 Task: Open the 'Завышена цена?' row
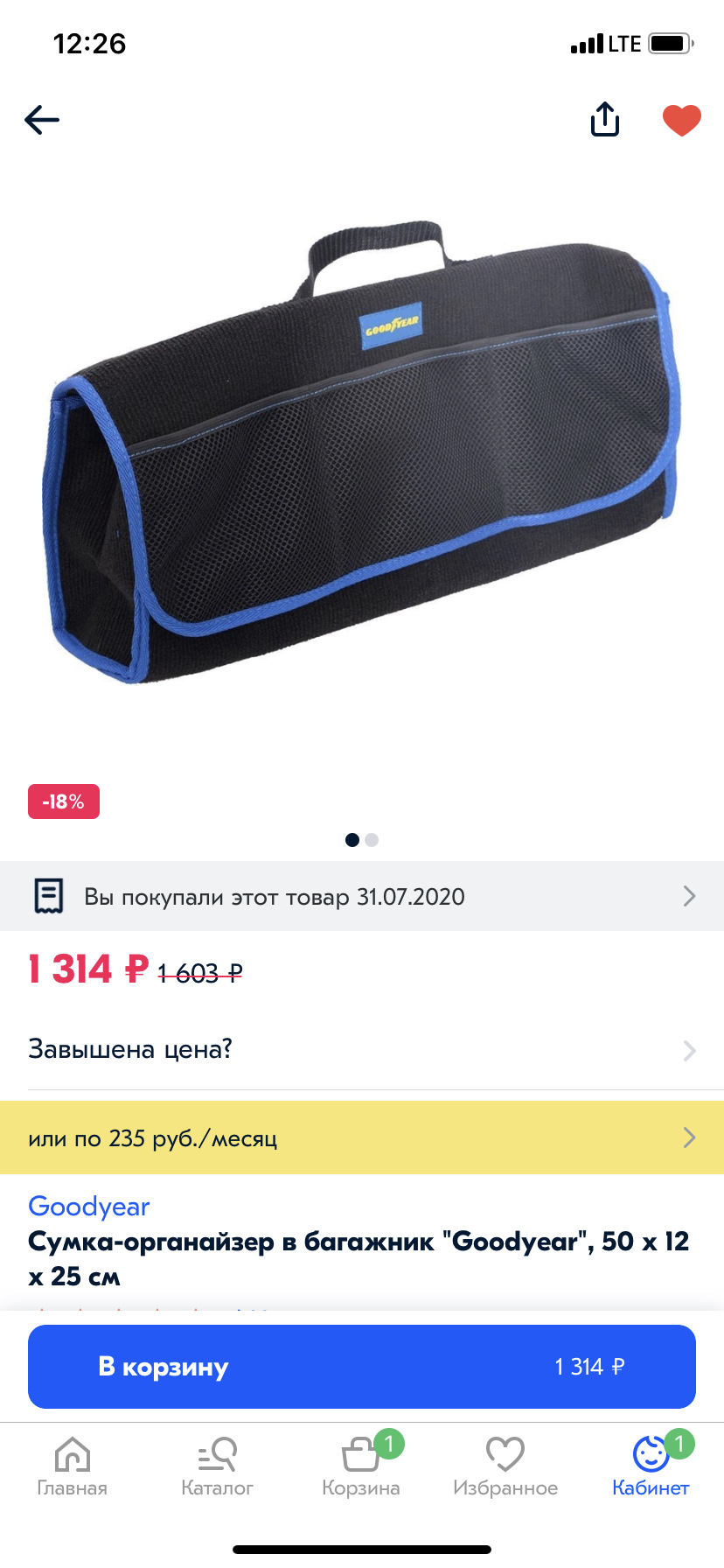click(x=362, y=1049)
